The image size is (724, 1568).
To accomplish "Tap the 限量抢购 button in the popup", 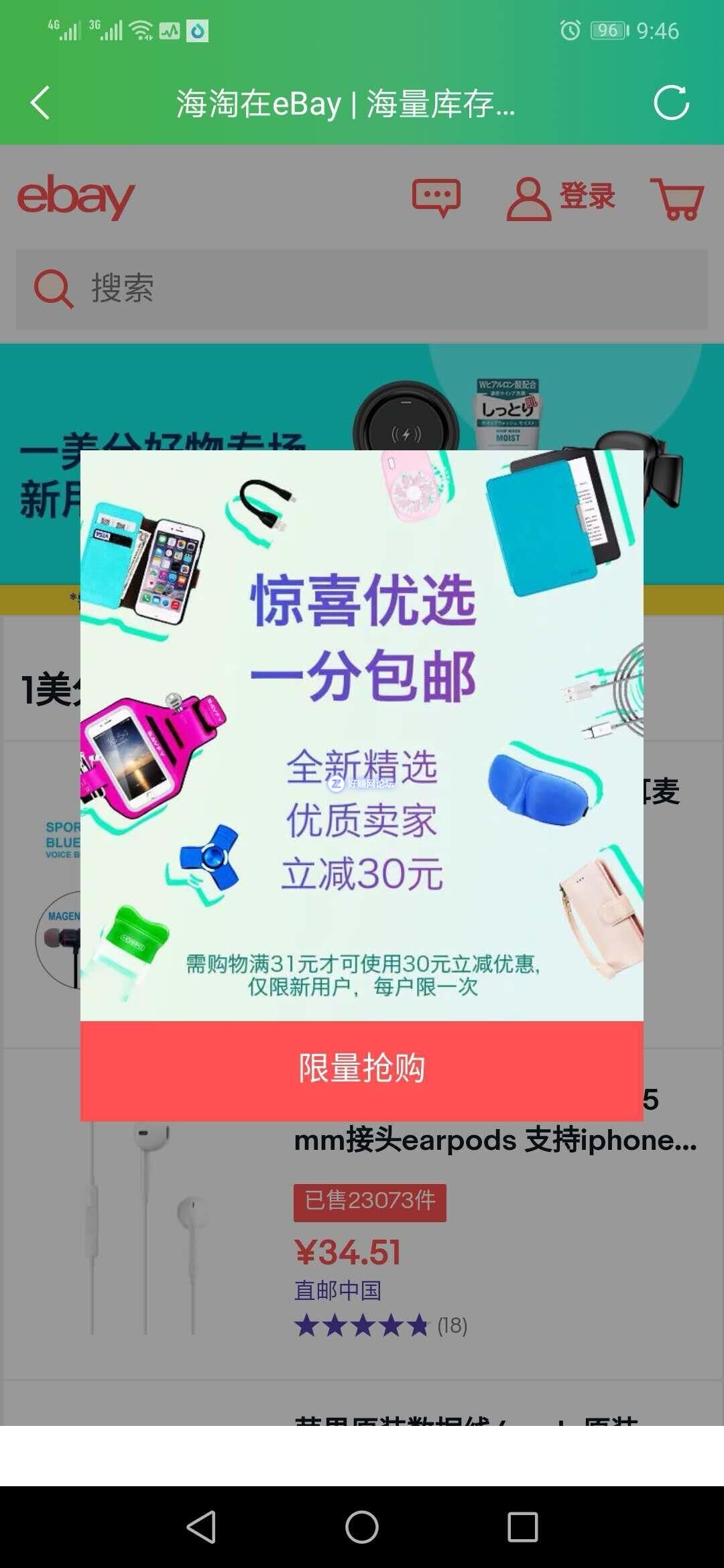I will point(362,1070).
